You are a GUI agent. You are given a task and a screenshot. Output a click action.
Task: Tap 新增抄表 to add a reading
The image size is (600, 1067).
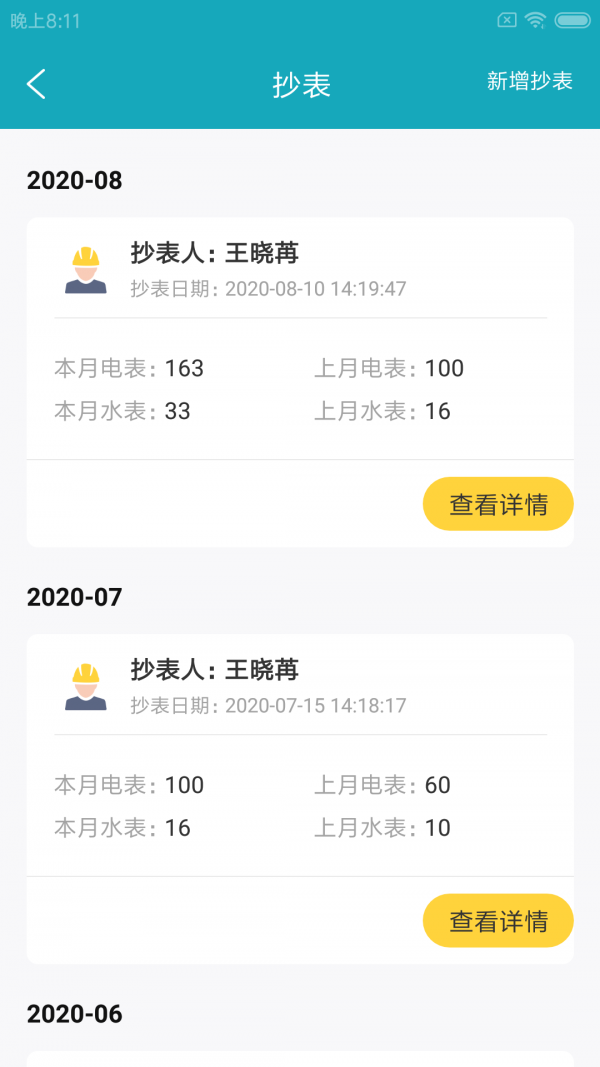point(529,82)
